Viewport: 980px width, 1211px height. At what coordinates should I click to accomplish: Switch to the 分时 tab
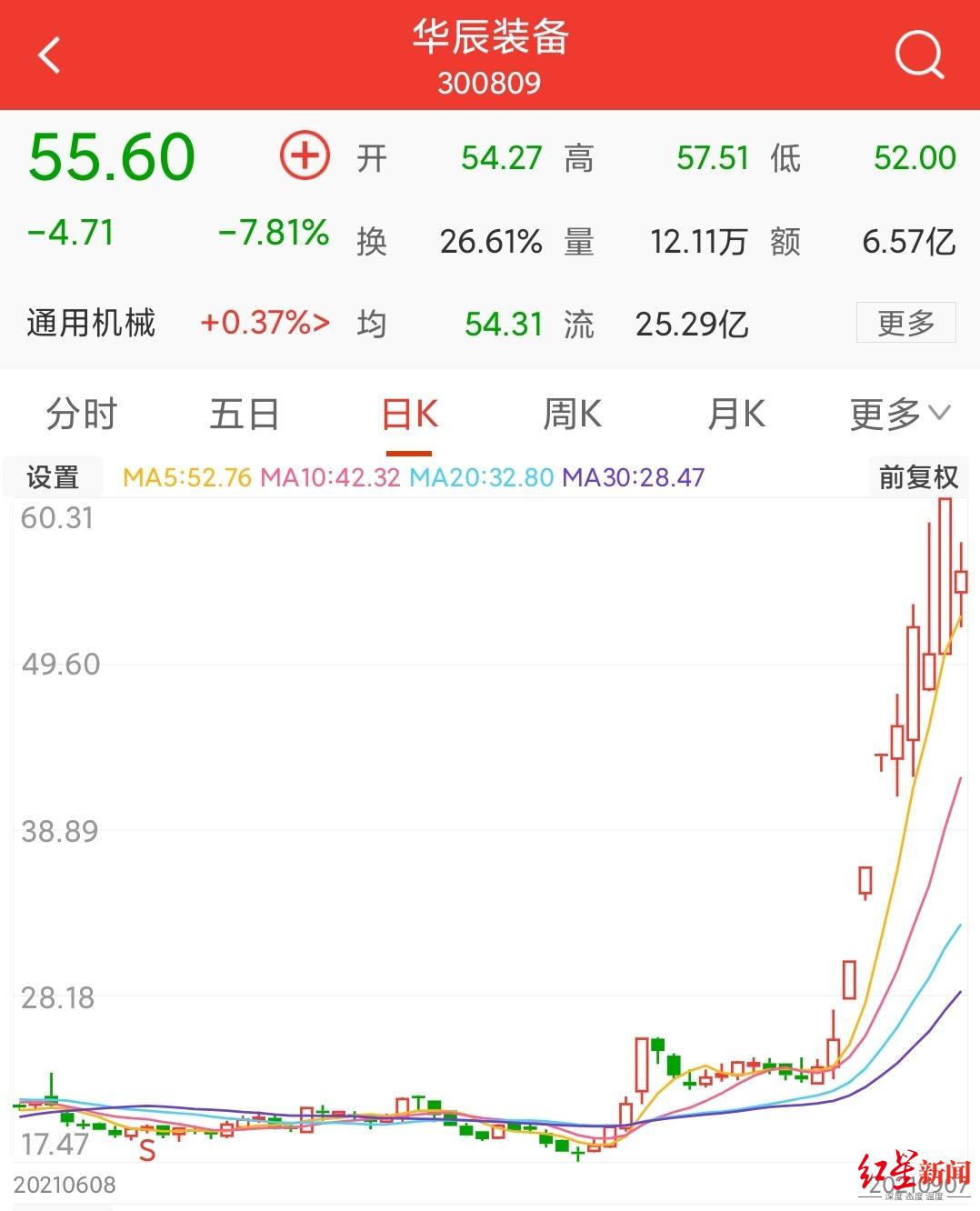coord(82,415)
